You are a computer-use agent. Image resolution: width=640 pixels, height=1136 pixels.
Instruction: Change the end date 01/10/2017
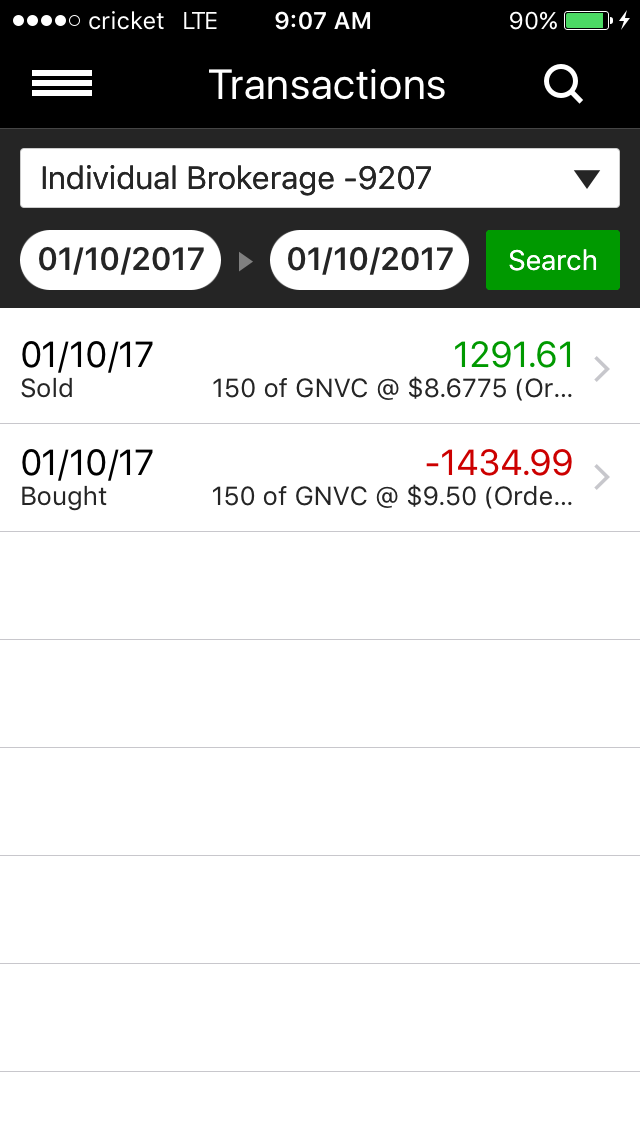369,260
